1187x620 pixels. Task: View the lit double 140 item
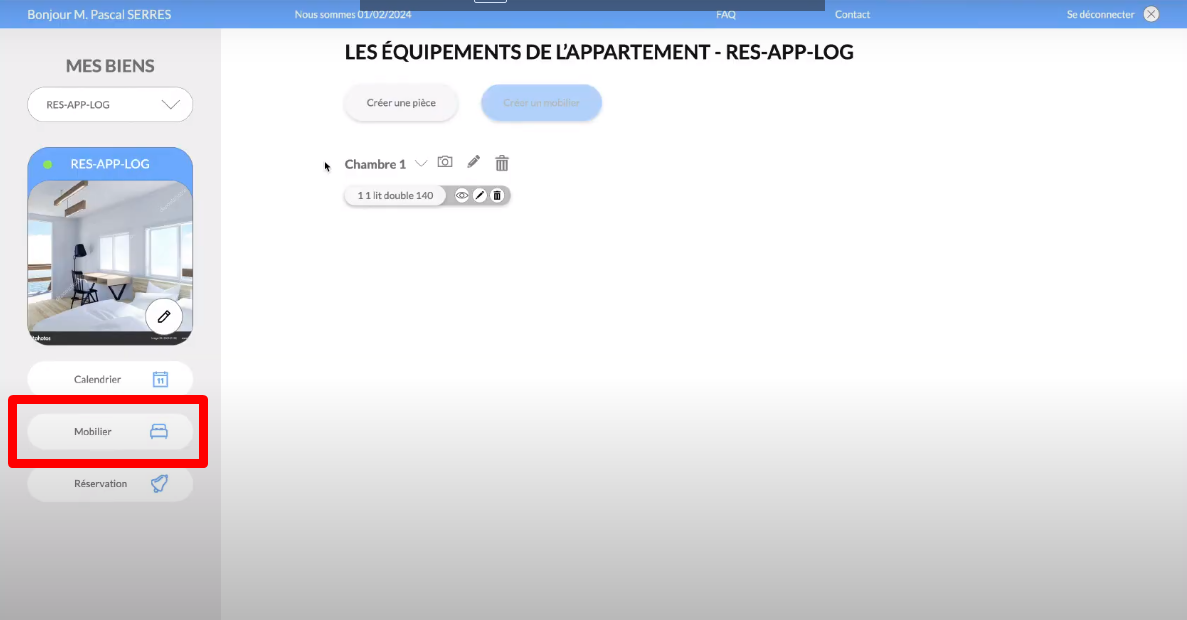(x=462, y=196)
